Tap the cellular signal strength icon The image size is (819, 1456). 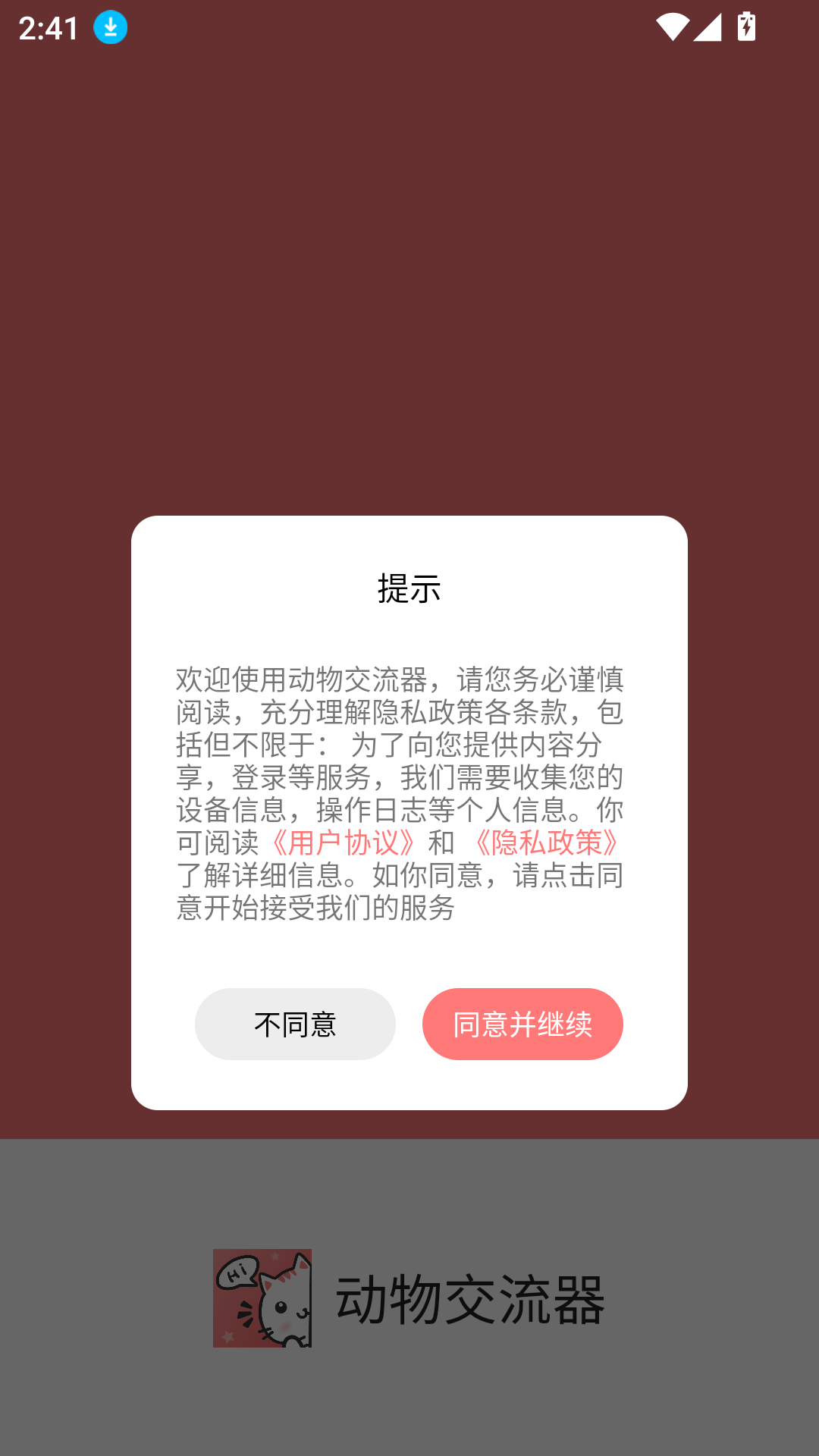pos(707,27)
